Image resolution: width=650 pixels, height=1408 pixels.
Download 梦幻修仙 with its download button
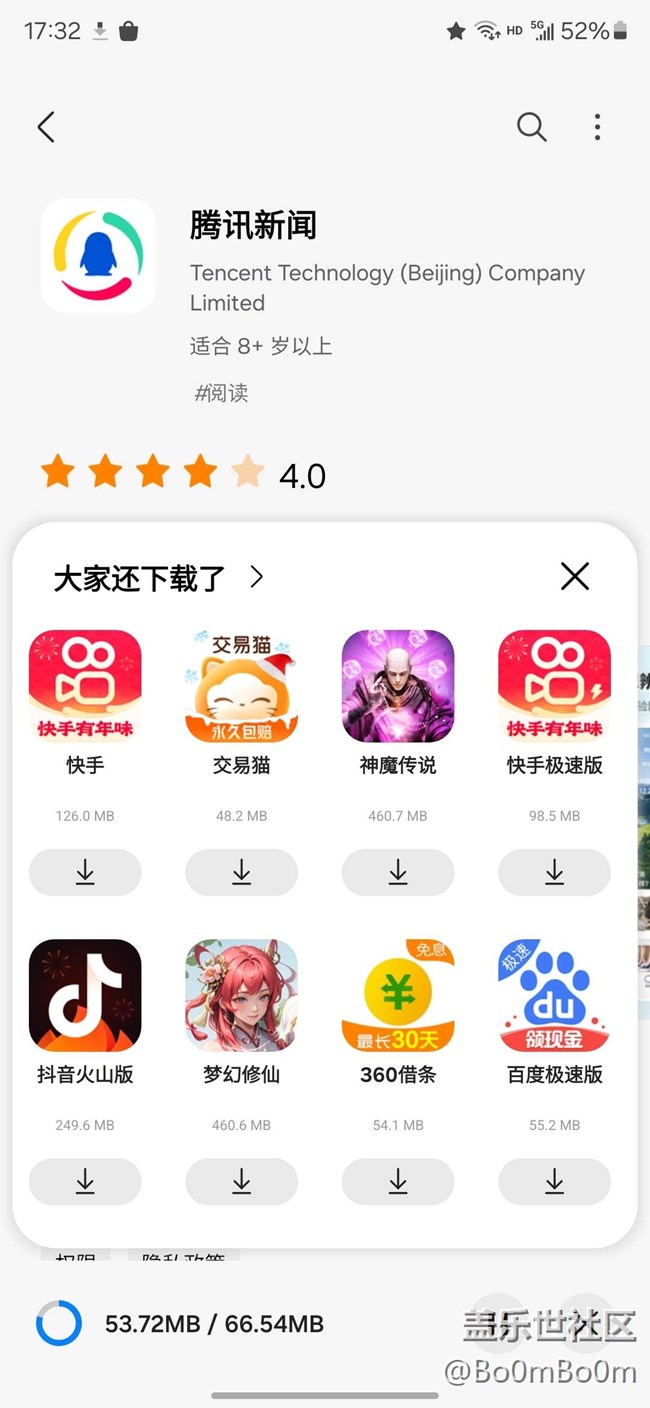(241, 1181)
